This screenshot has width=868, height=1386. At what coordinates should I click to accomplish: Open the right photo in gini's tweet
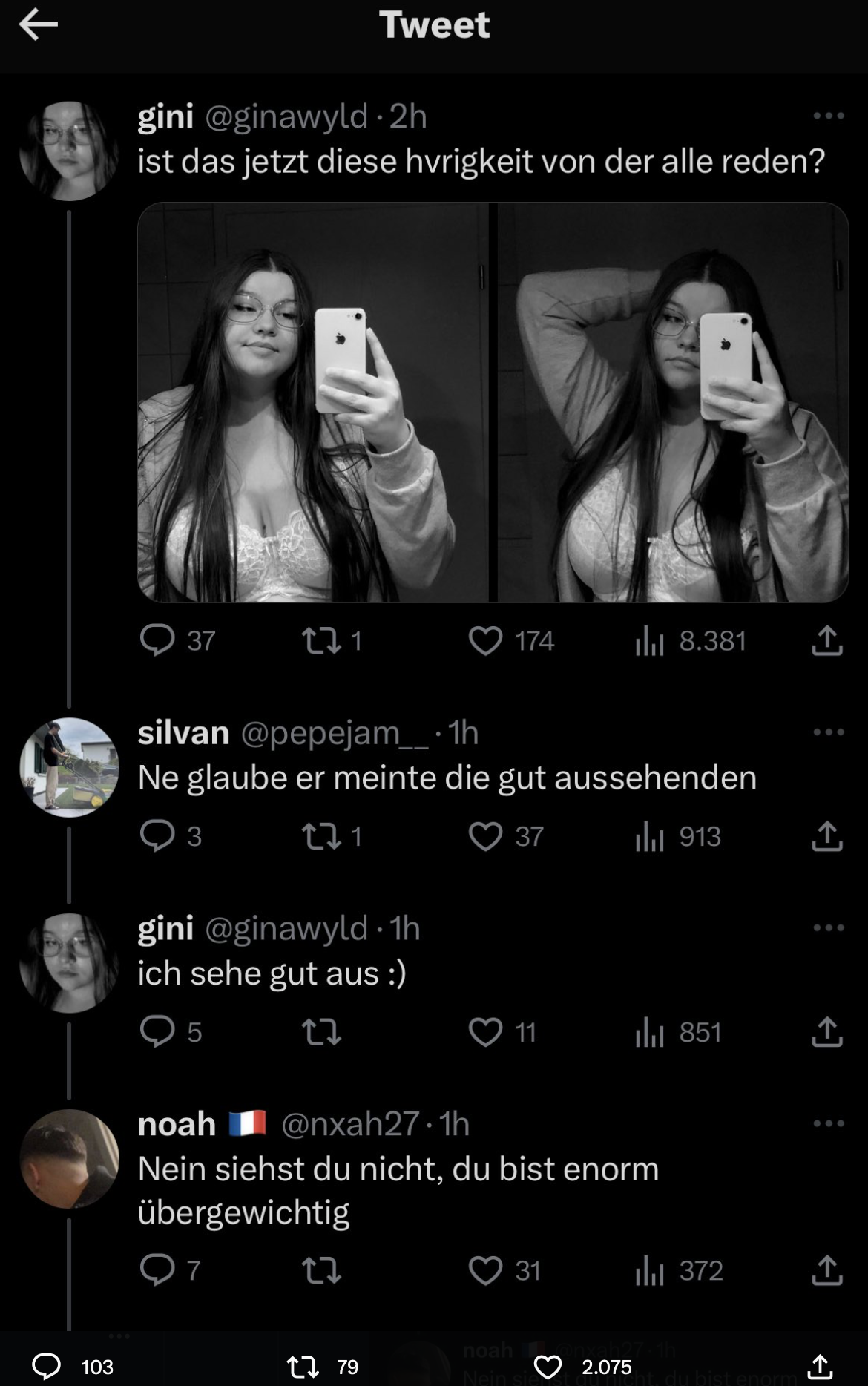point(672,401)
